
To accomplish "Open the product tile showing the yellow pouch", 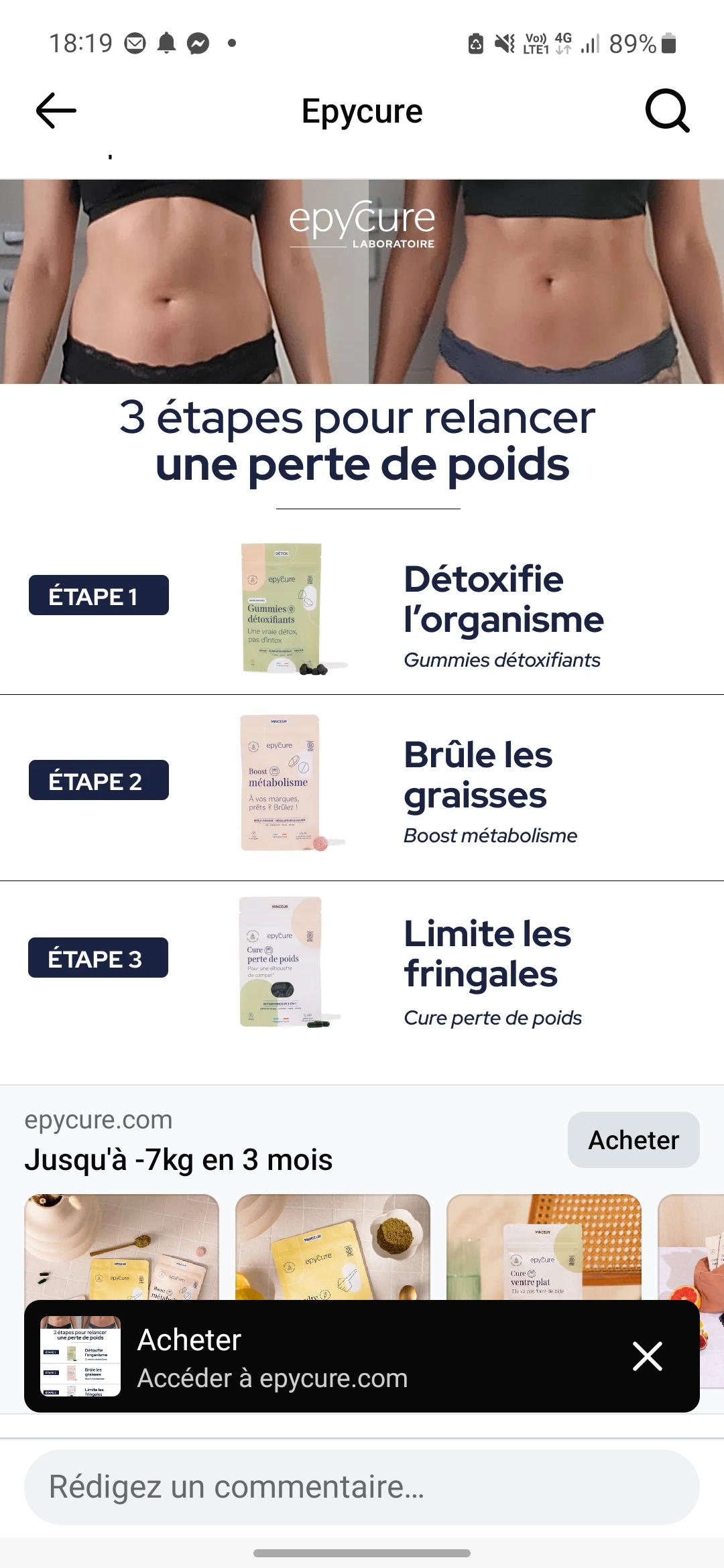I will (333, 1247).
